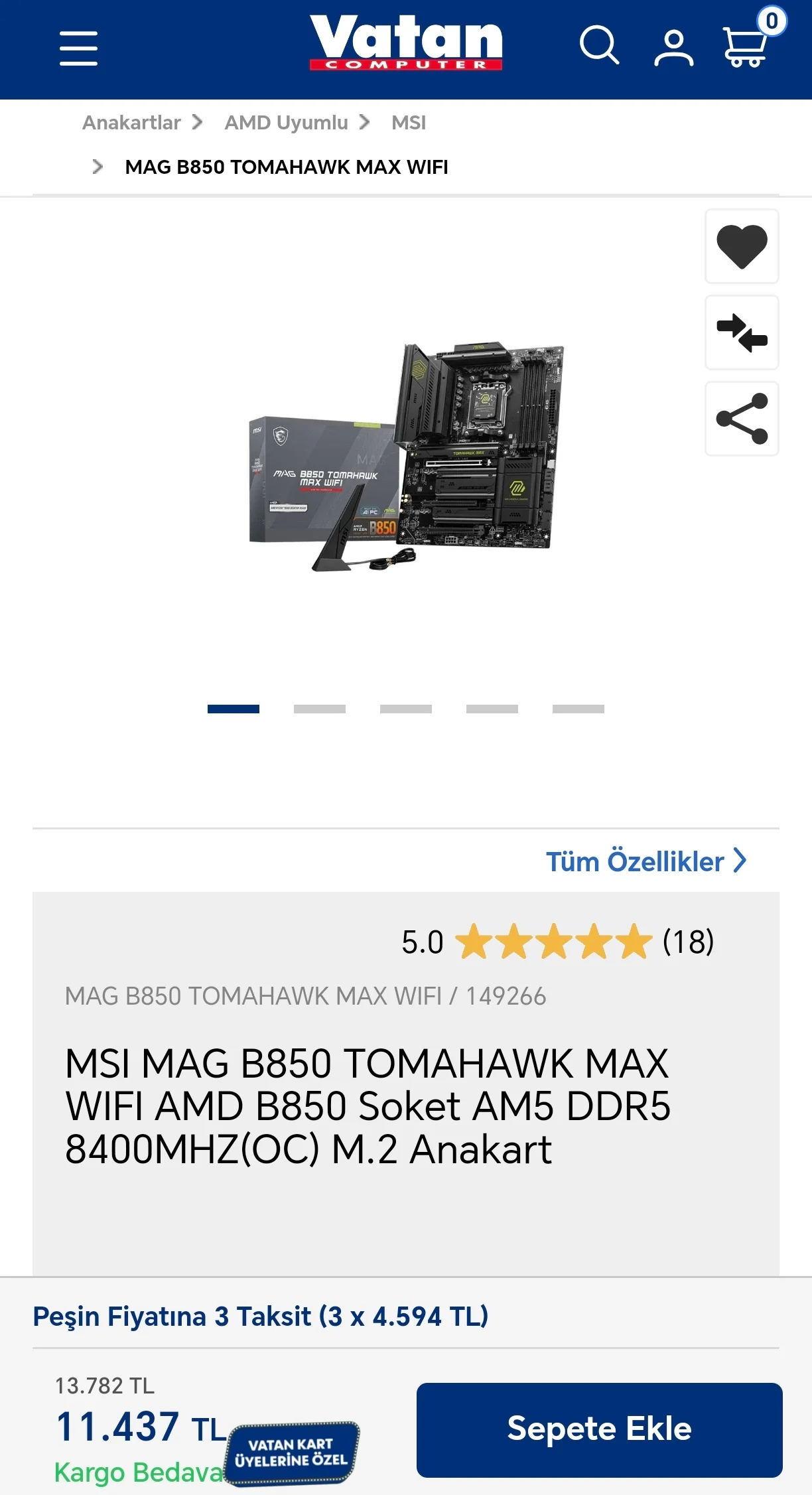Go to Anakartlar breadcrumb category

131,123
